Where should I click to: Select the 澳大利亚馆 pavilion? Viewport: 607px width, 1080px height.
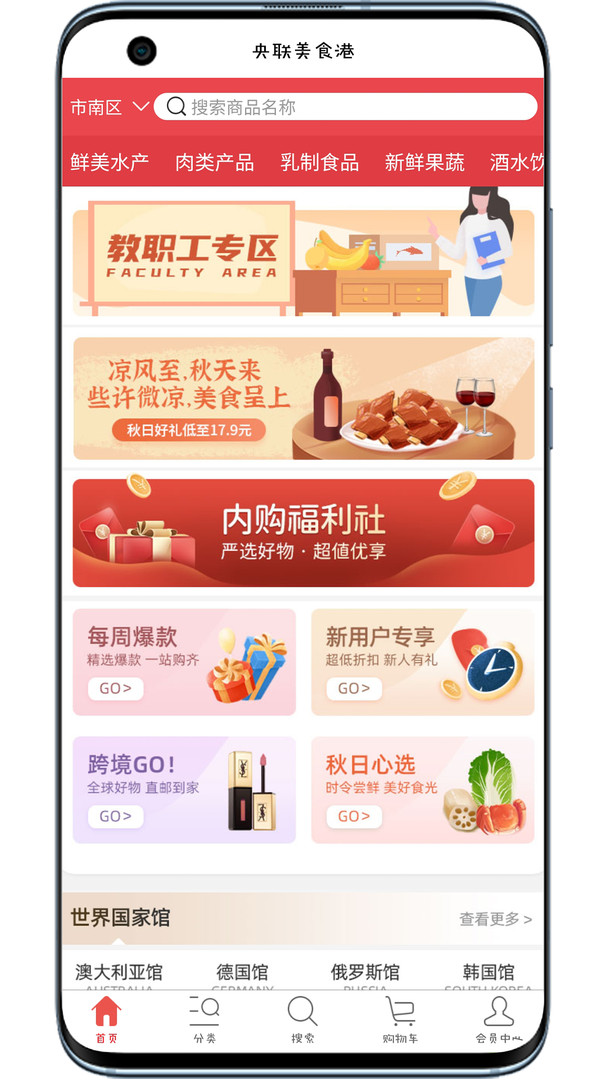pos(119,972)
